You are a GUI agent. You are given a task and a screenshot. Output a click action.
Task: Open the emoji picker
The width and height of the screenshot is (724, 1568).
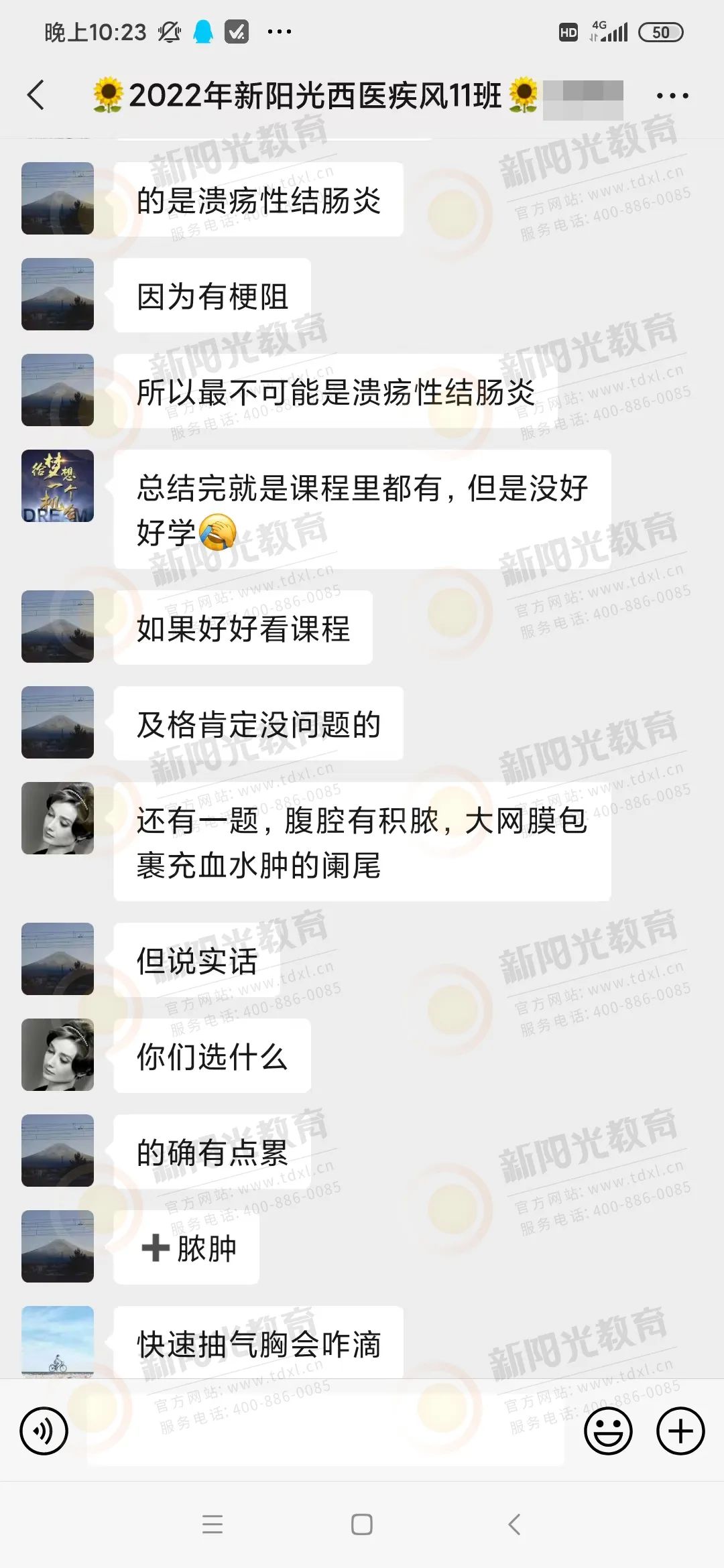point(608,1431)
